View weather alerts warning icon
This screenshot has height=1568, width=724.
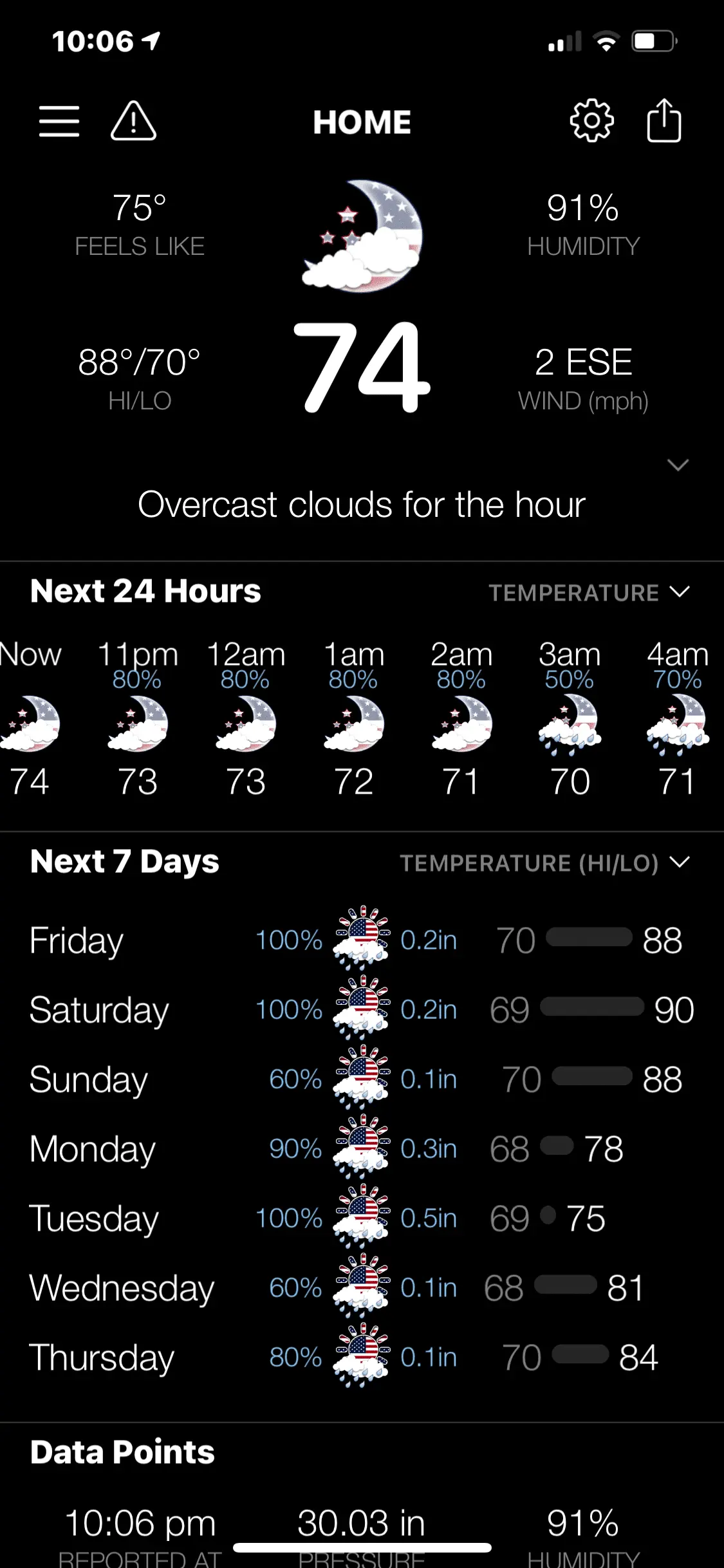pyautogui.click(x=133, y=121)
